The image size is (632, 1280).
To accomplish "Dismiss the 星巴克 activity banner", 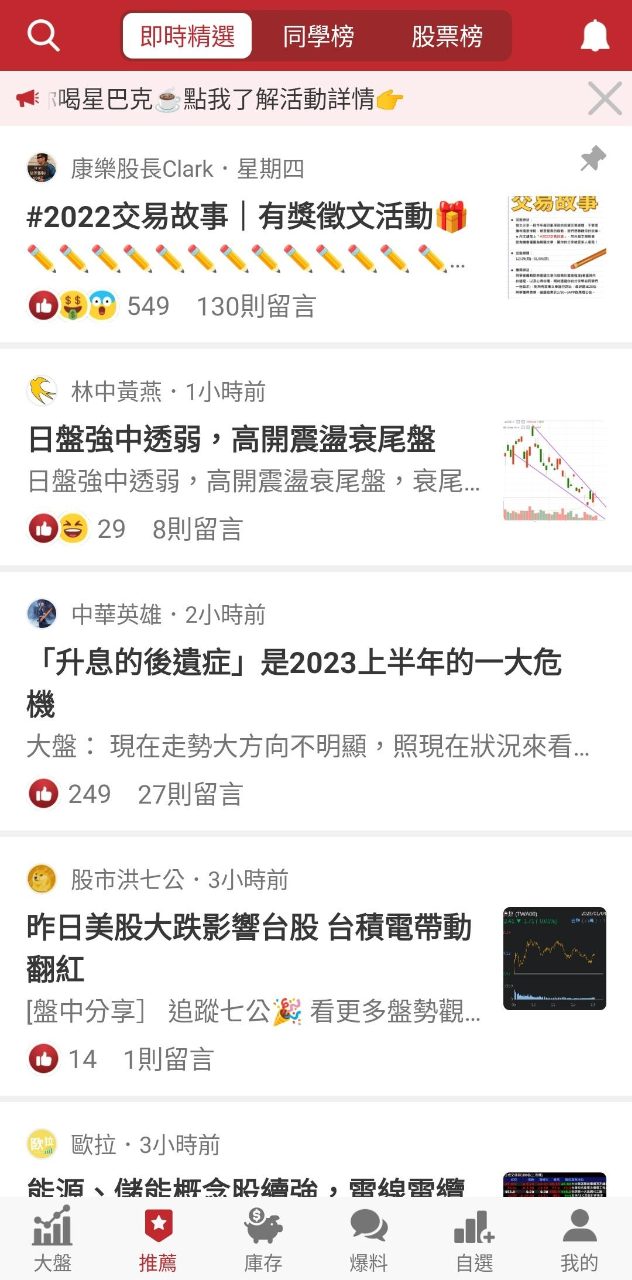I will (x=605, y=99).
